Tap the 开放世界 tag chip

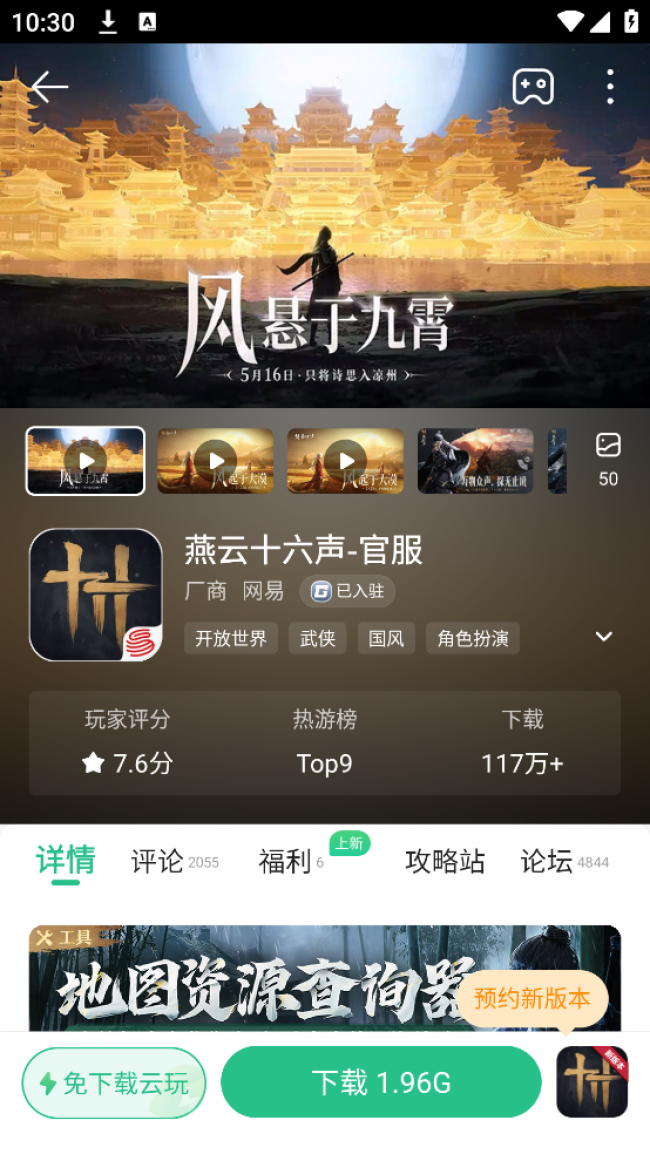pyautogui.click(x=231, y=638)
